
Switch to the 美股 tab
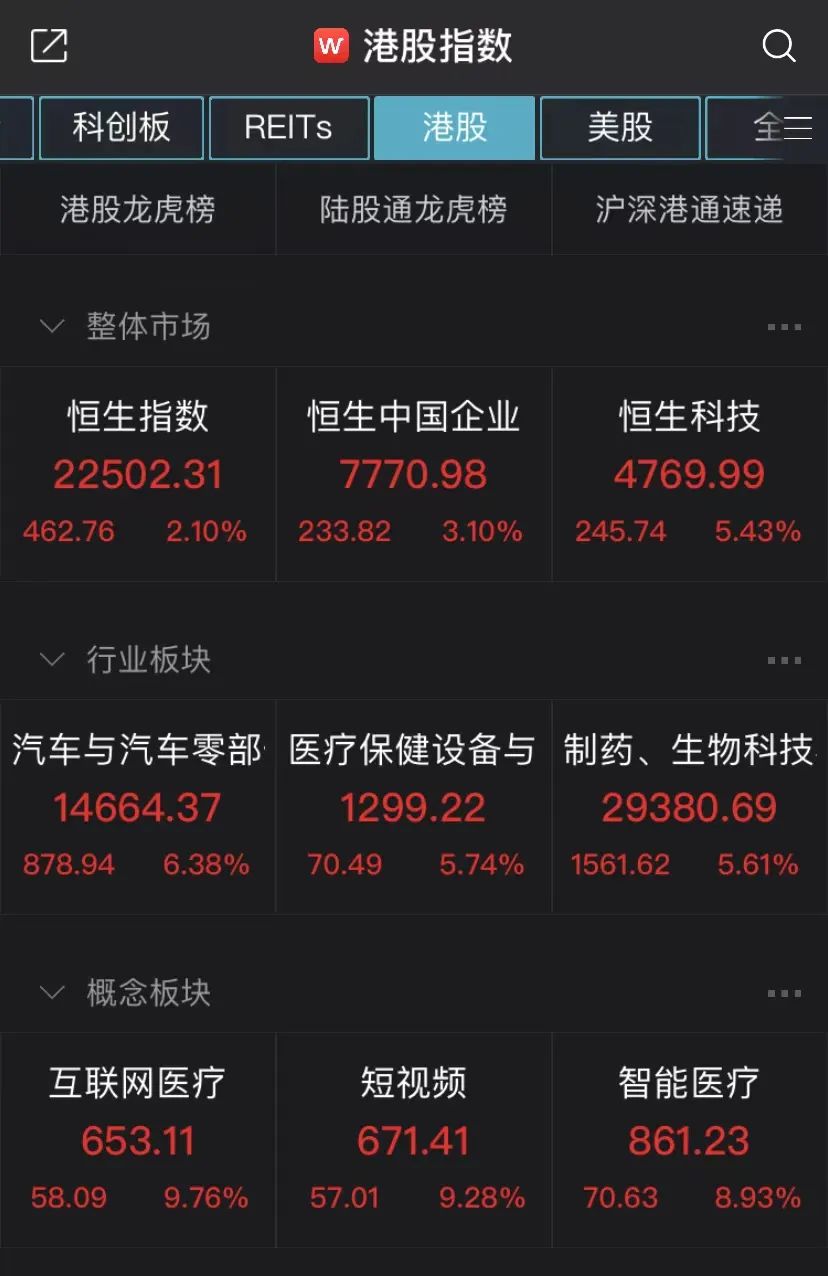[x=620, y=127]
